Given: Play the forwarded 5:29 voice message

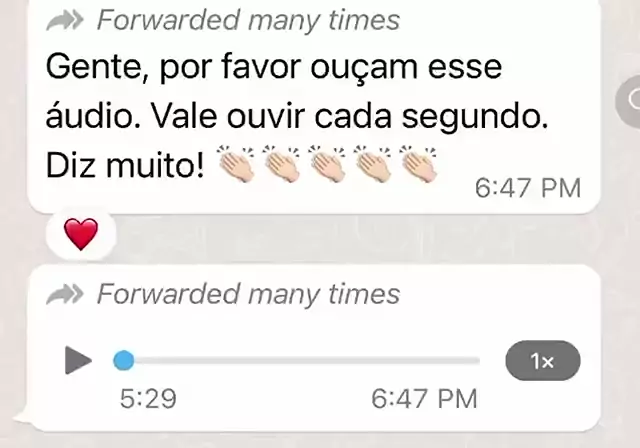Looking at the screenshot, I should [x=78, y=360].
